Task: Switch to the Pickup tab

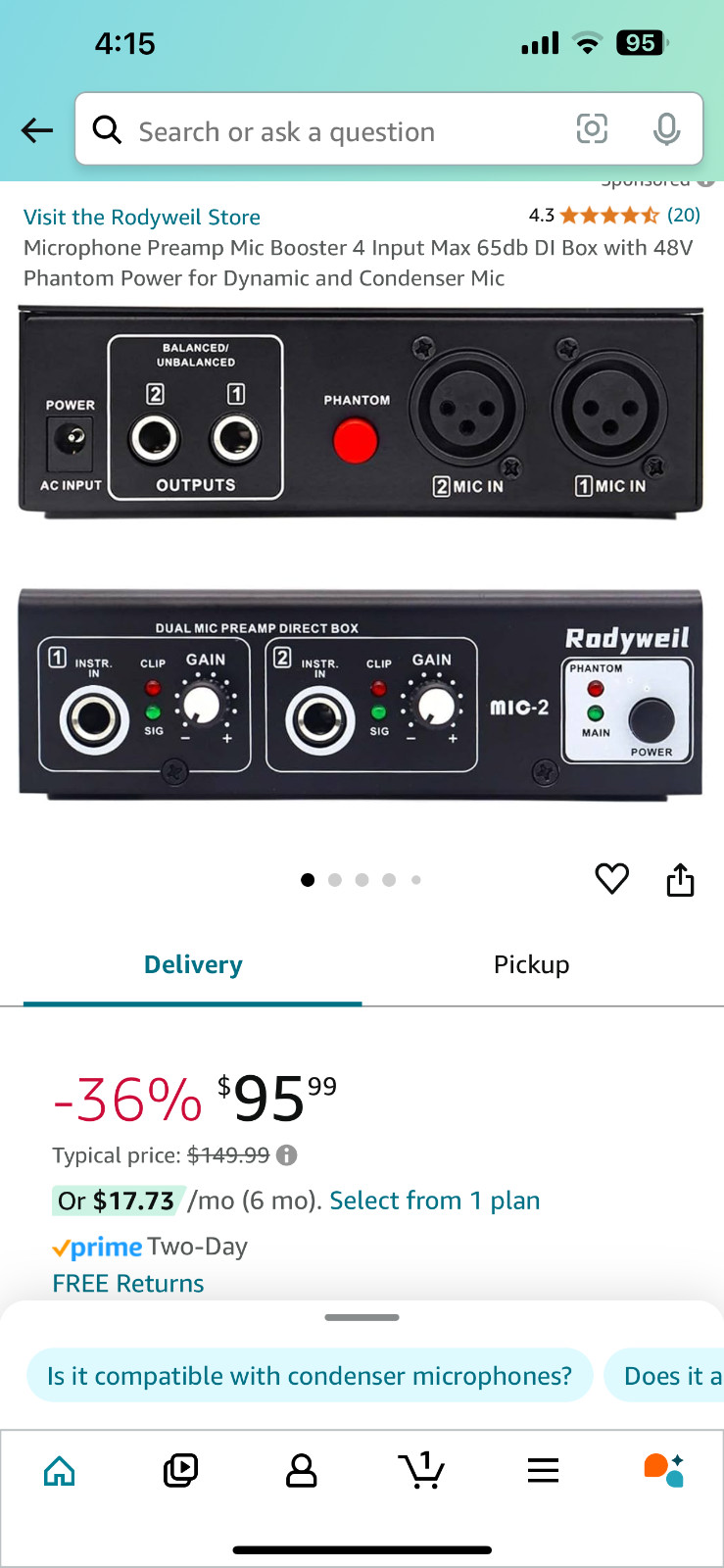Action: [x=531, y=964]
